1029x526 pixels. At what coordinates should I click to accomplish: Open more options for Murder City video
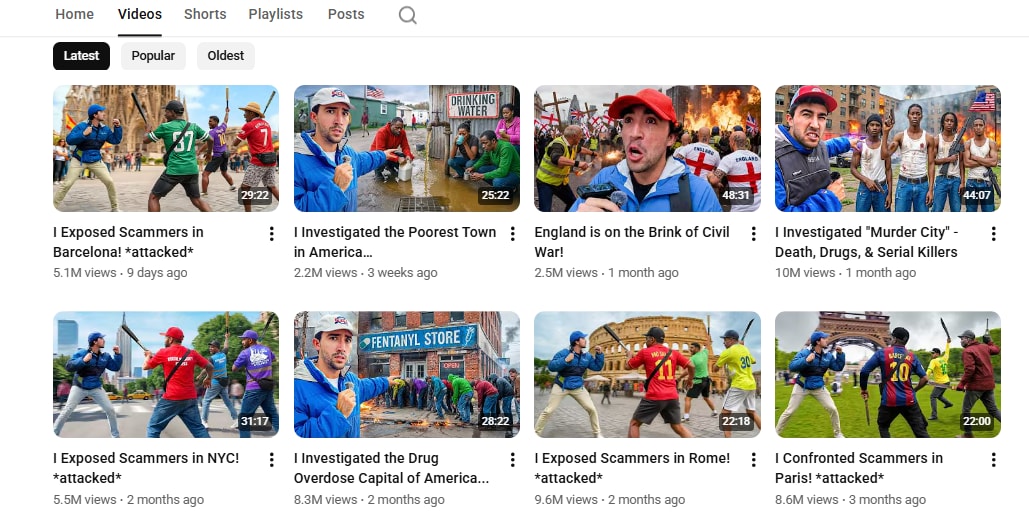[993, 234]
